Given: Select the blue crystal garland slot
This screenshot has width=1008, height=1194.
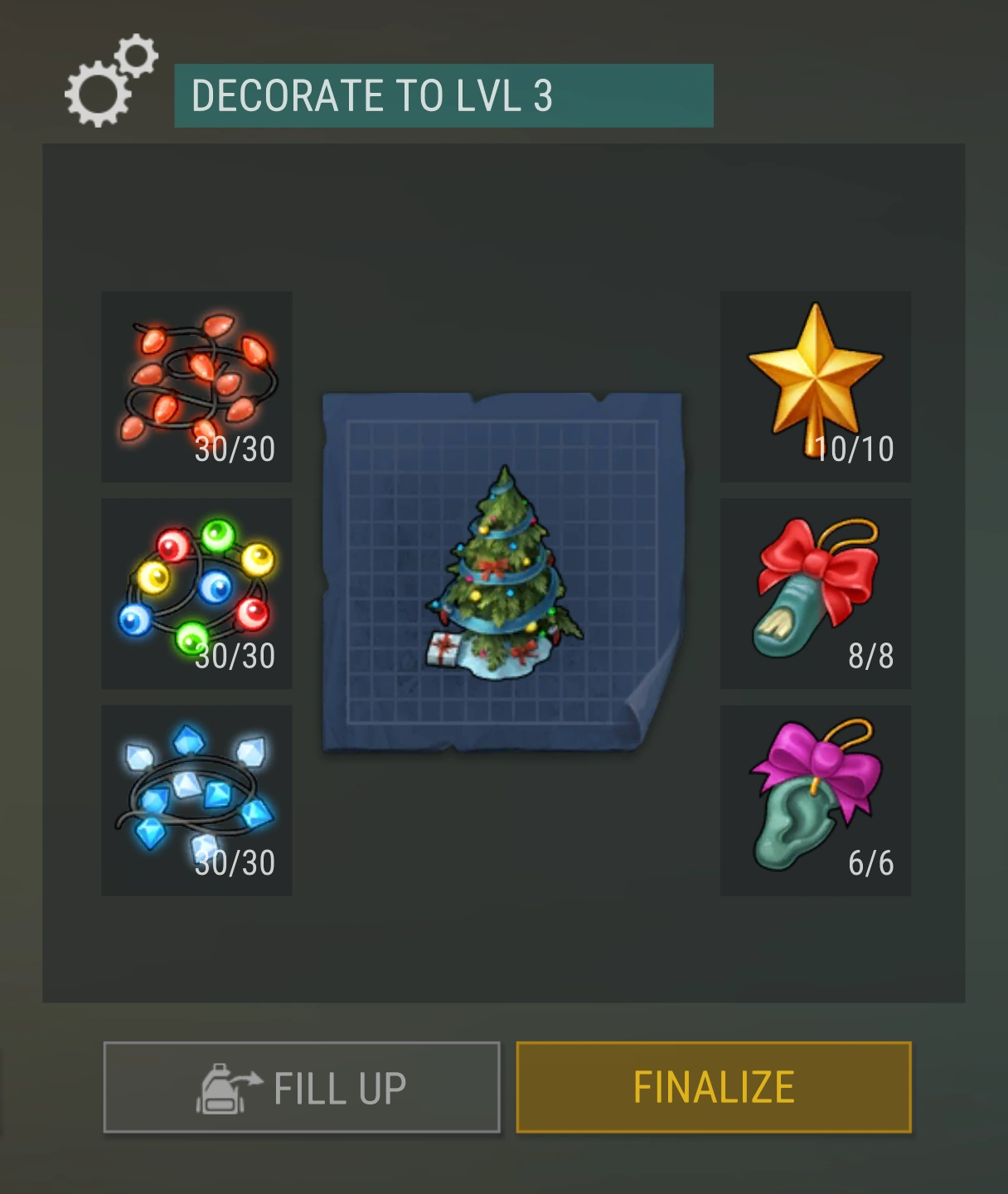Looking at the screenshot, I should (196, 801).
